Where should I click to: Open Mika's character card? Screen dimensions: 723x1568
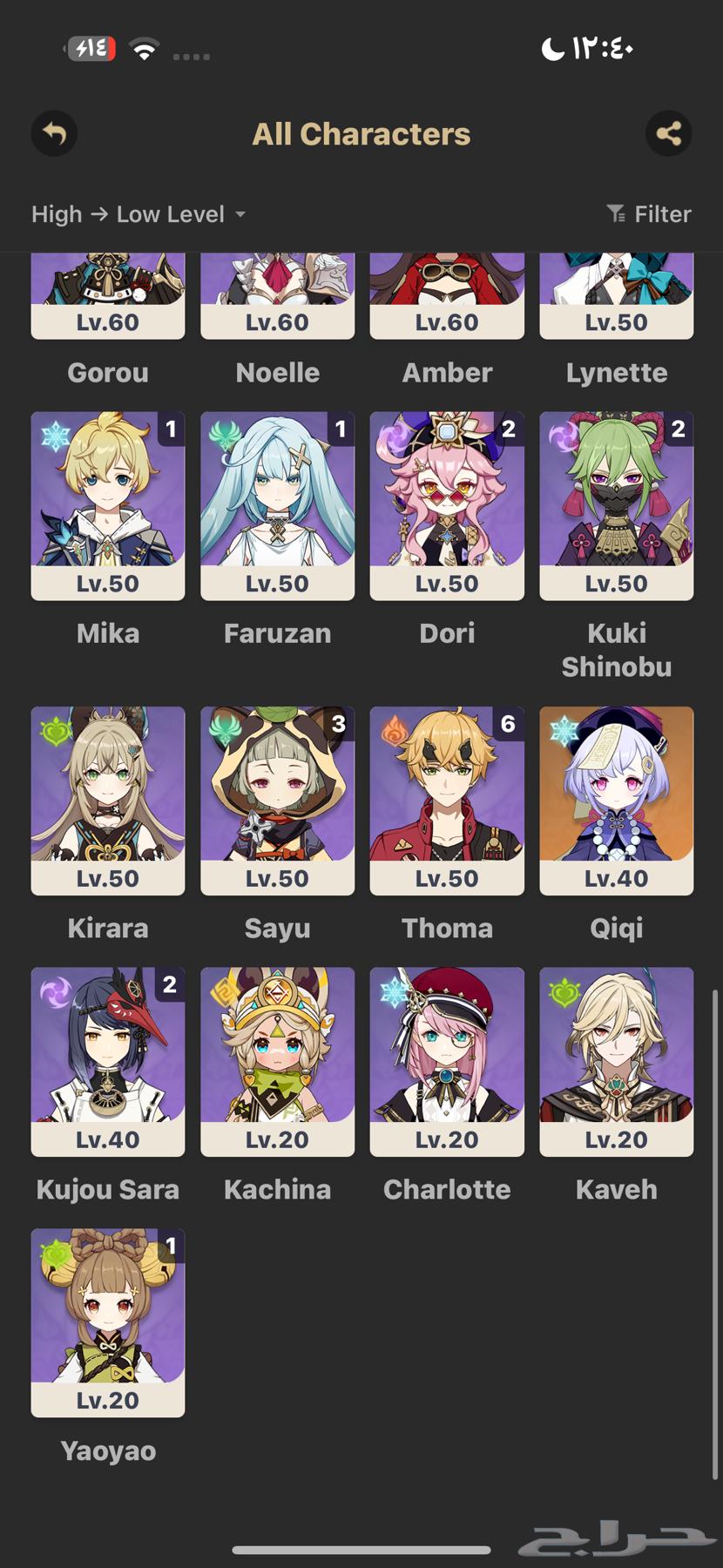pyautogui.click(x=108, y=505)
